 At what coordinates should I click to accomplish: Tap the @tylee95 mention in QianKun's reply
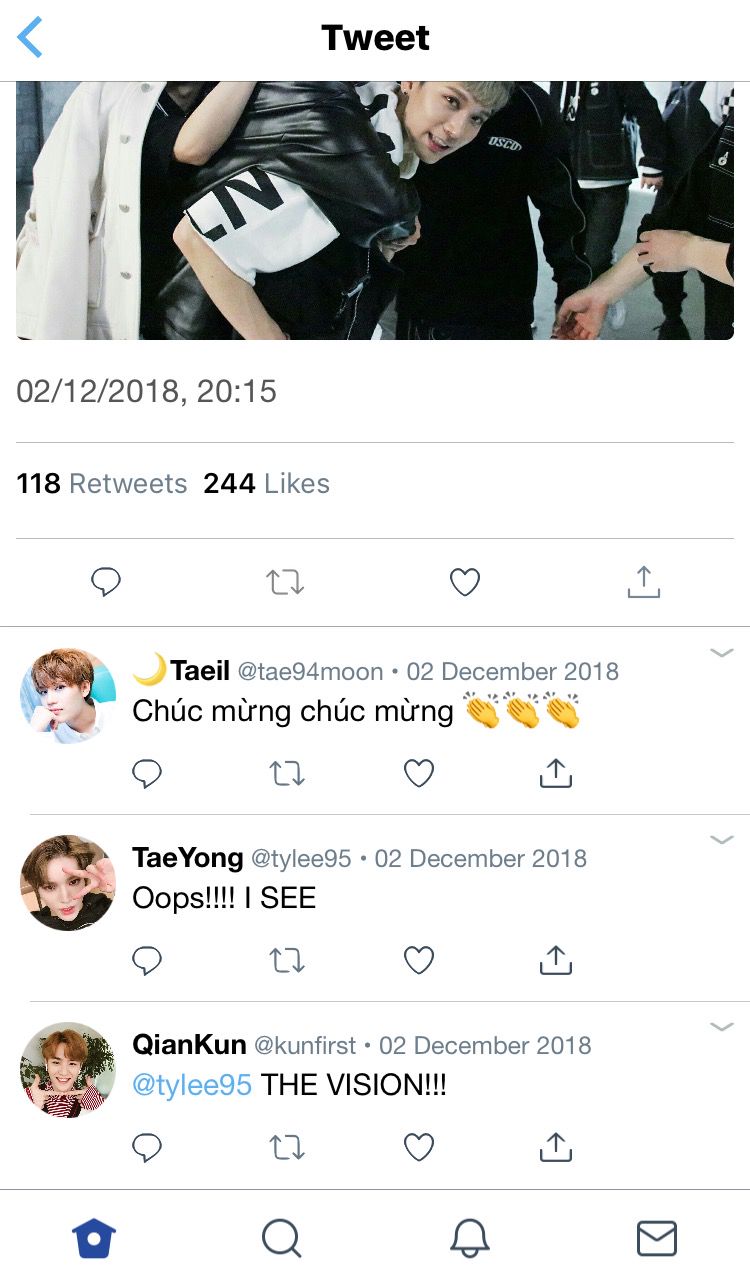click(x=192, y=1085)
